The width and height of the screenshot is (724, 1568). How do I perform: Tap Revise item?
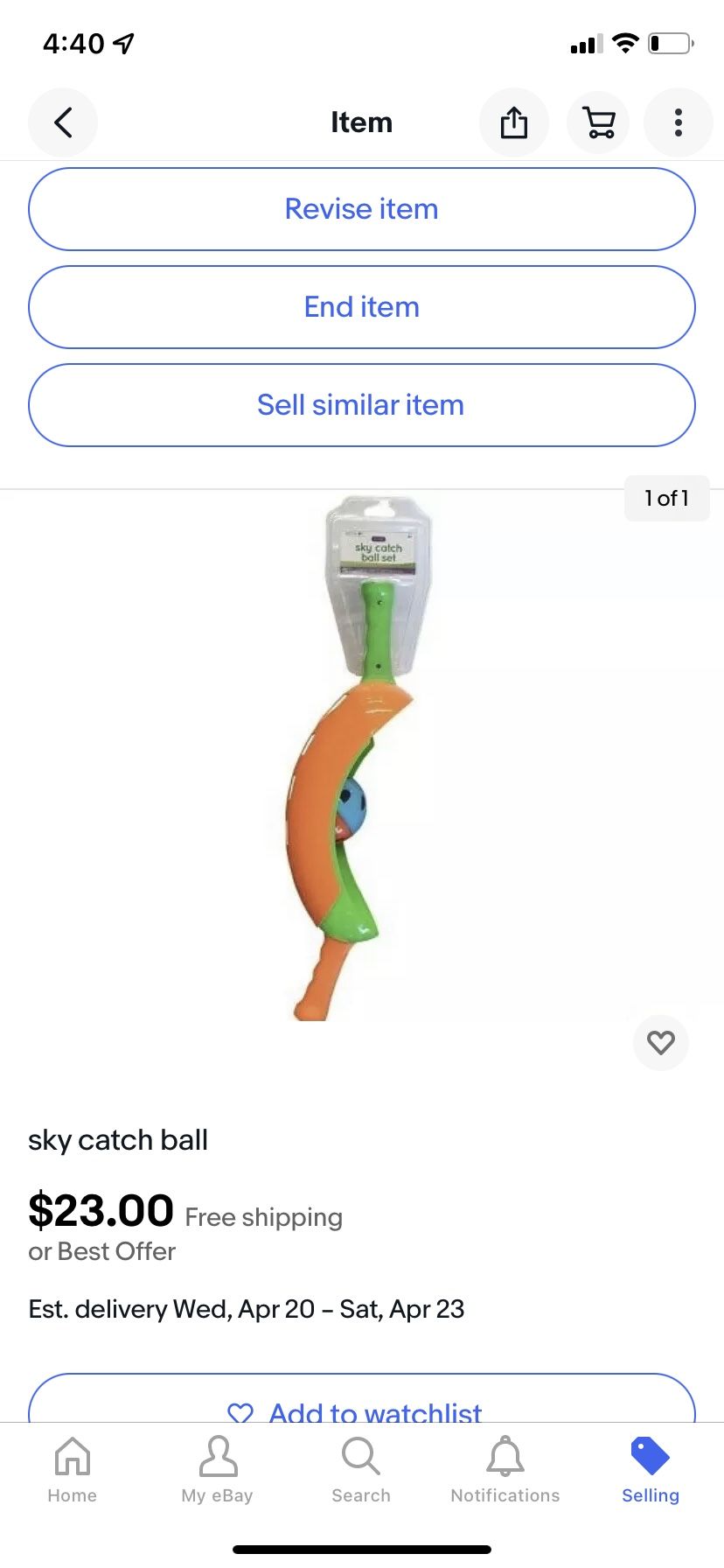pyautogui.click(x=362, y=209)
